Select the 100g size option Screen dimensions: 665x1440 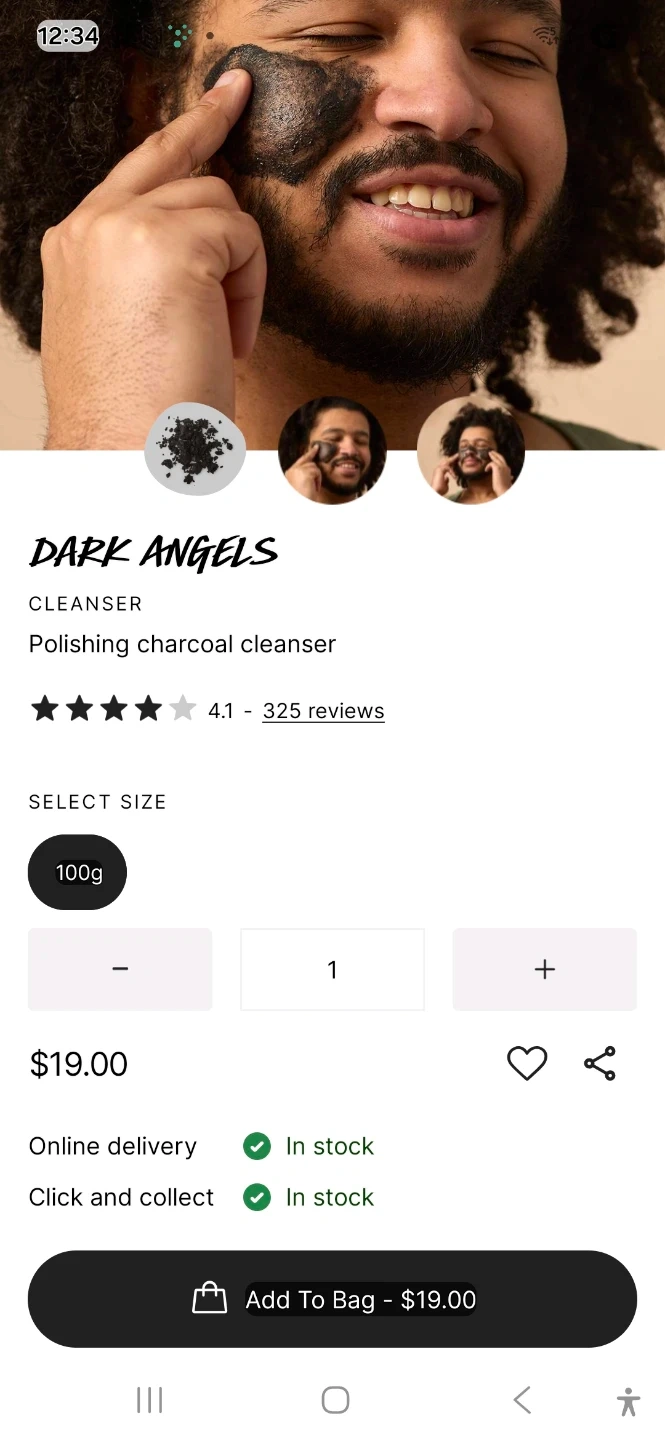coord(78,872)
